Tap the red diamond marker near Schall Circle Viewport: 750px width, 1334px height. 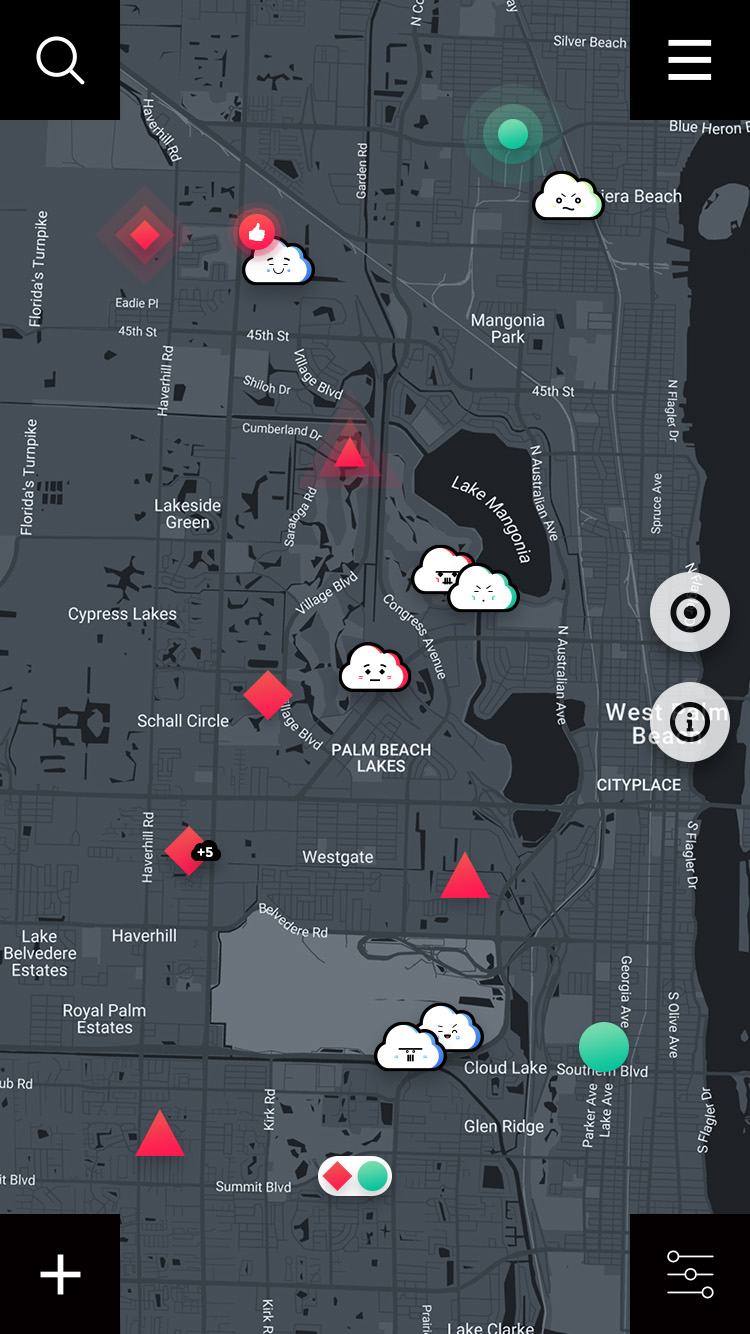point(268,695)
